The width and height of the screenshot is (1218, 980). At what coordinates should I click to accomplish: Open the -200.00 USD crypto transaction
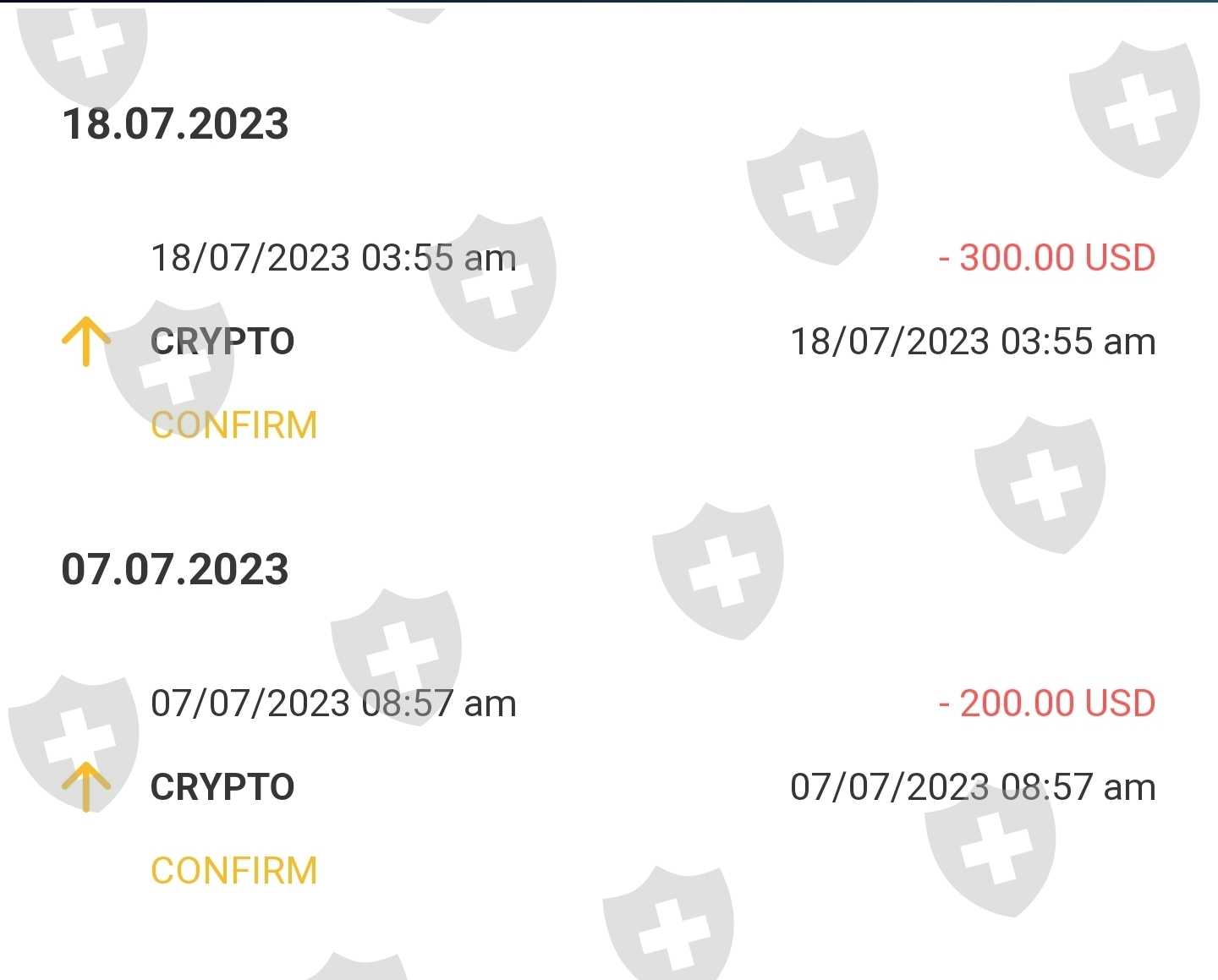tap(609, 786)
